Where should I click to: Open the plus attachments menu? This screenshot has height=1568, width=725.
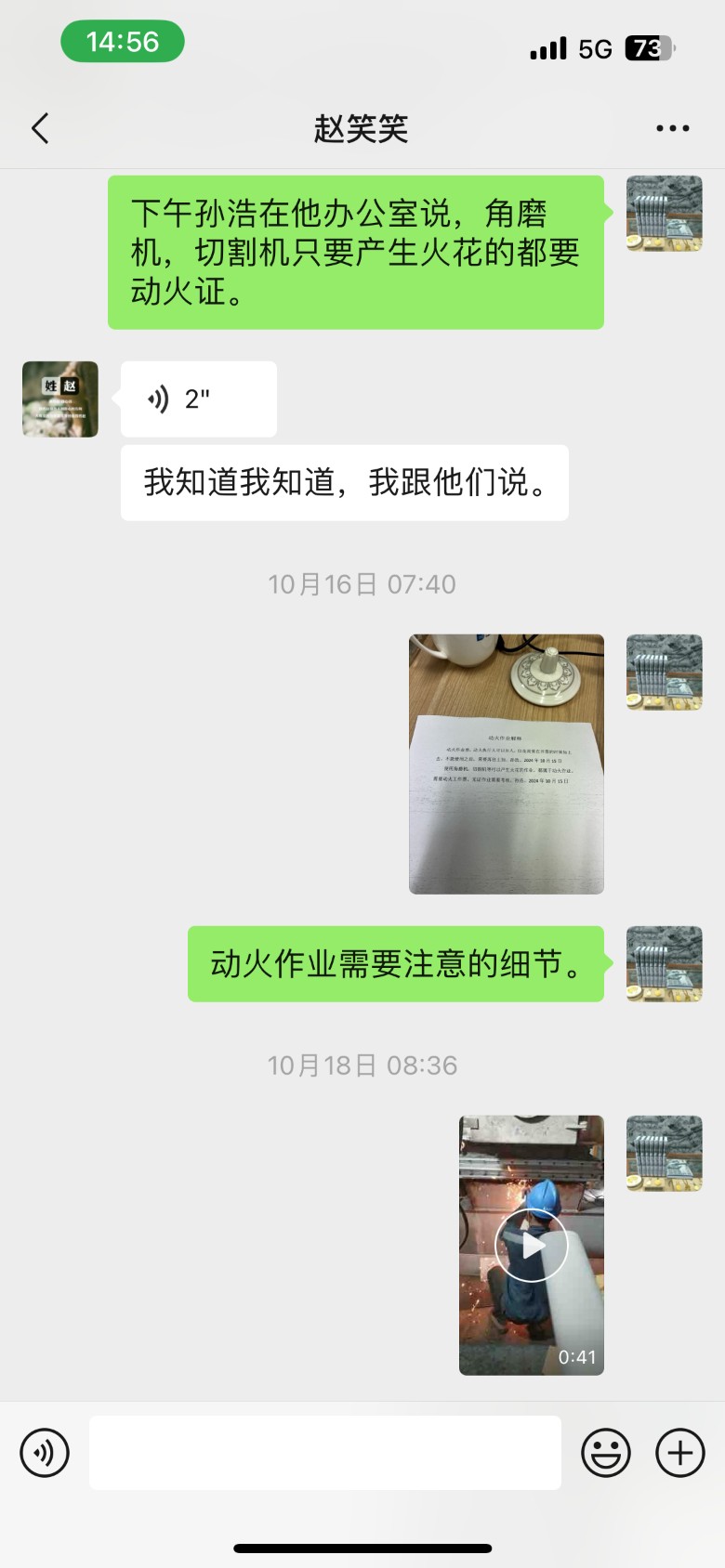click(x=680, y=1453)
